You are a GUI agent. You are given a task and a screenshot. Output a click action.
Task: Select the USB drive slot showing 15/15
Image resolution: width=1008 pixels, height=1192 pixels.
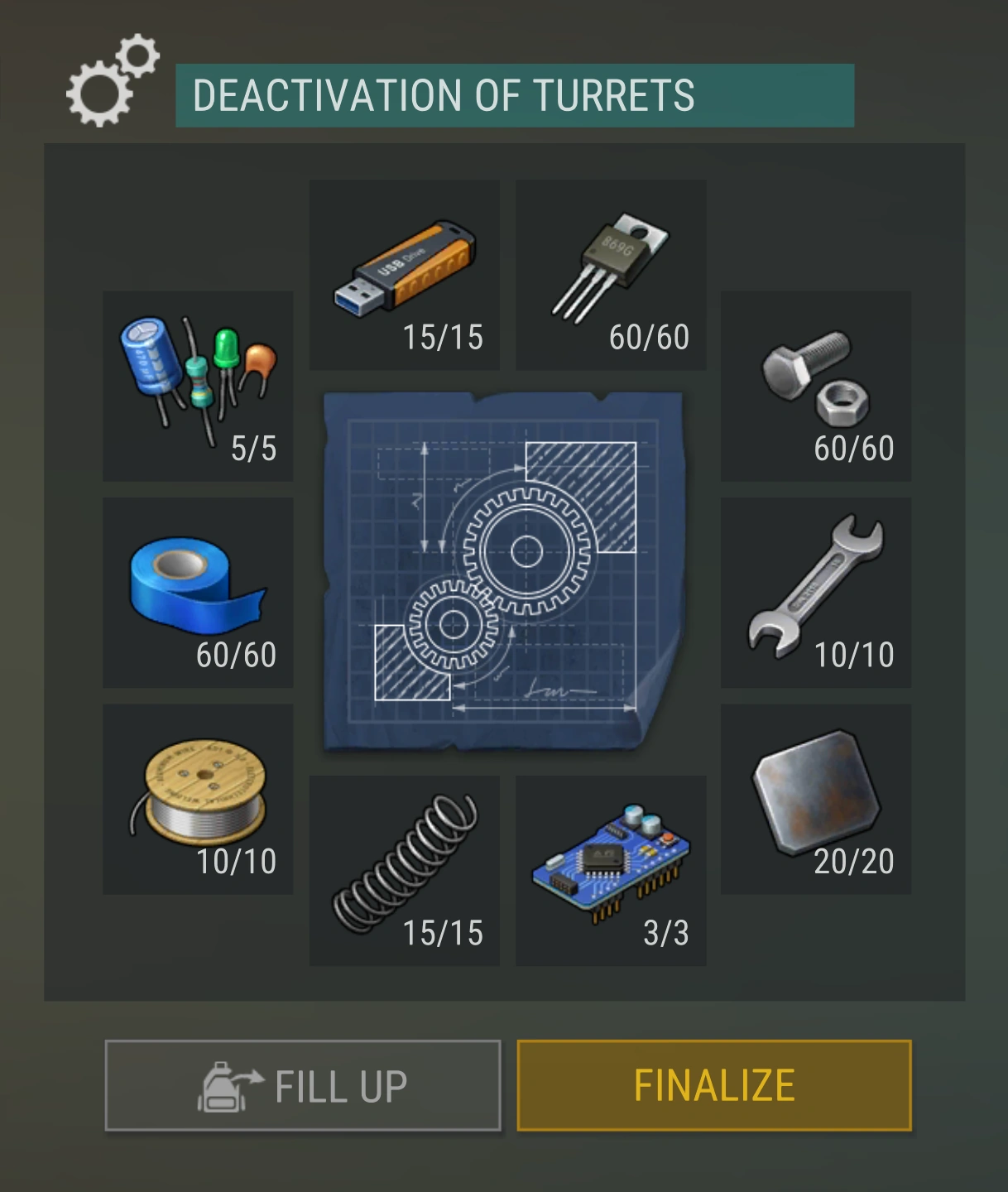[x=405, y=275]
